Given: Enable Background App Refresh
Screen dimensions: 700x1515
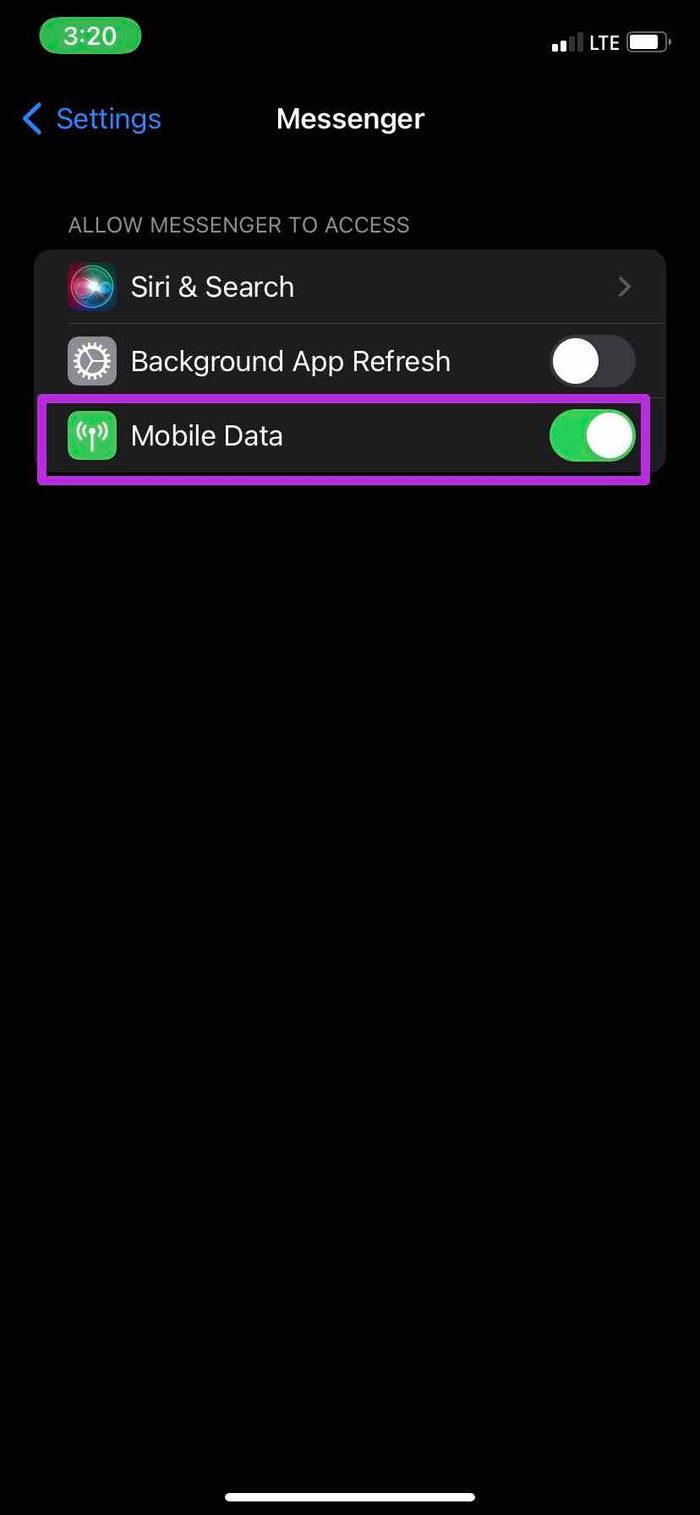Looking at the screenshot, I should (x=592, y=361).
